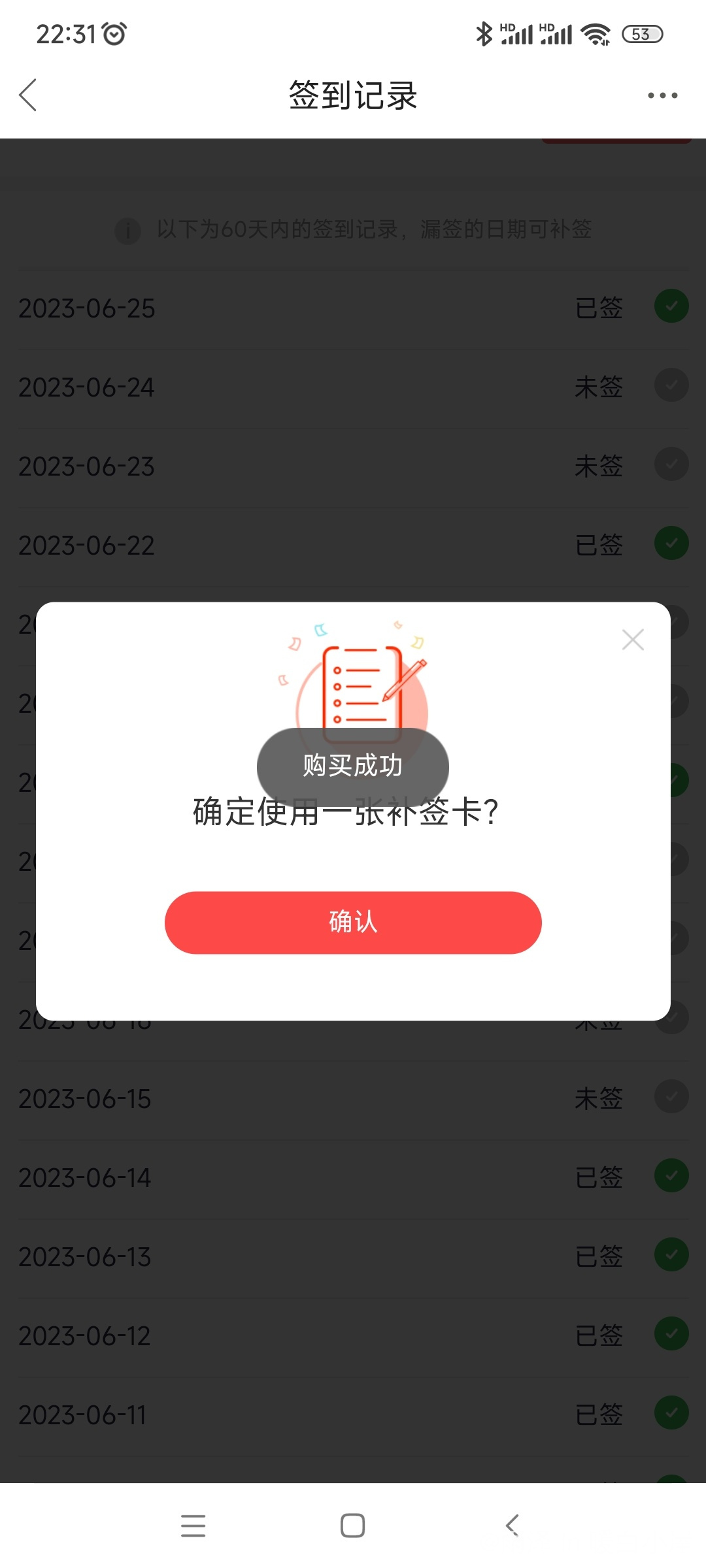Open the three-dot overflow menu

coord(662,95)
